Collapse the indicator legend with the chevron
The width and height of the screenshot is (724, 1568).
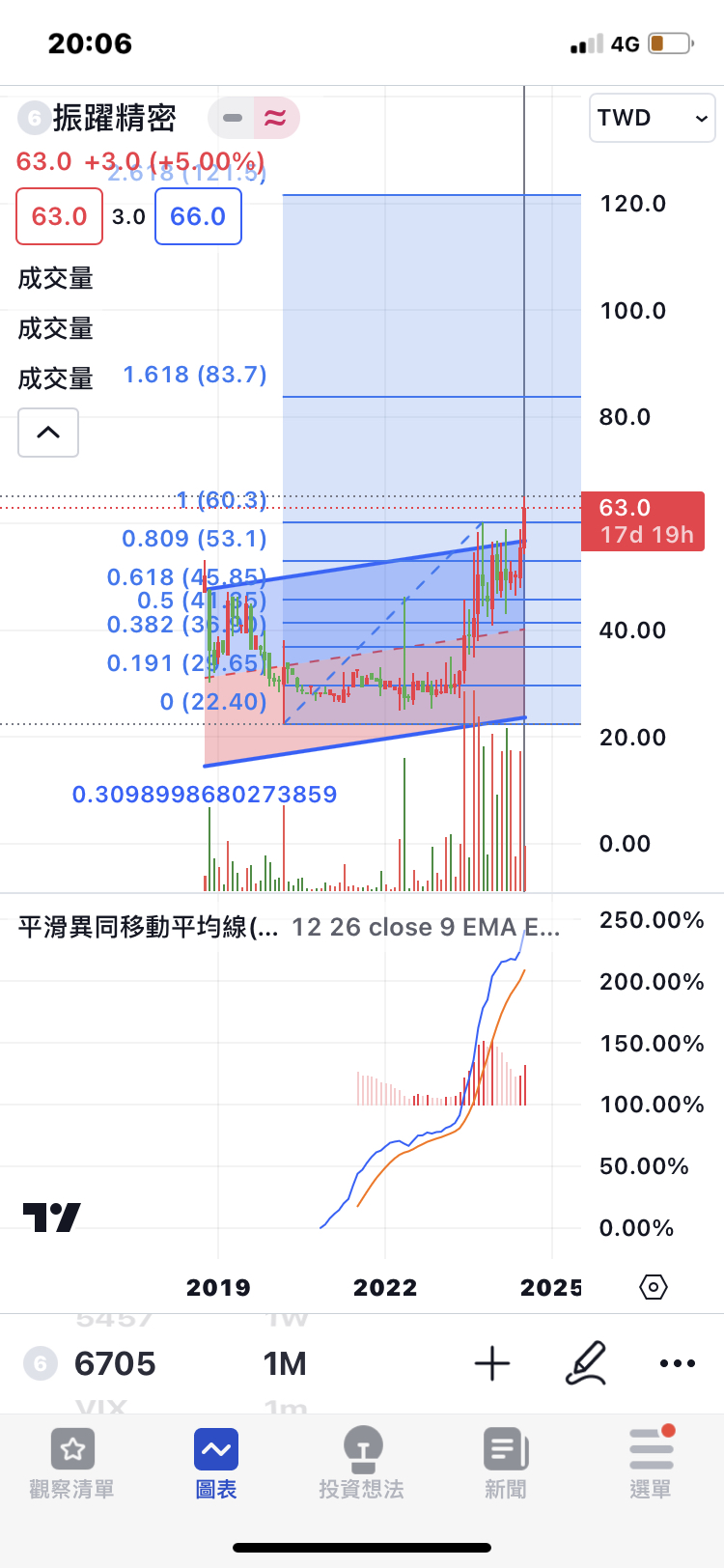tap(48, 433)
